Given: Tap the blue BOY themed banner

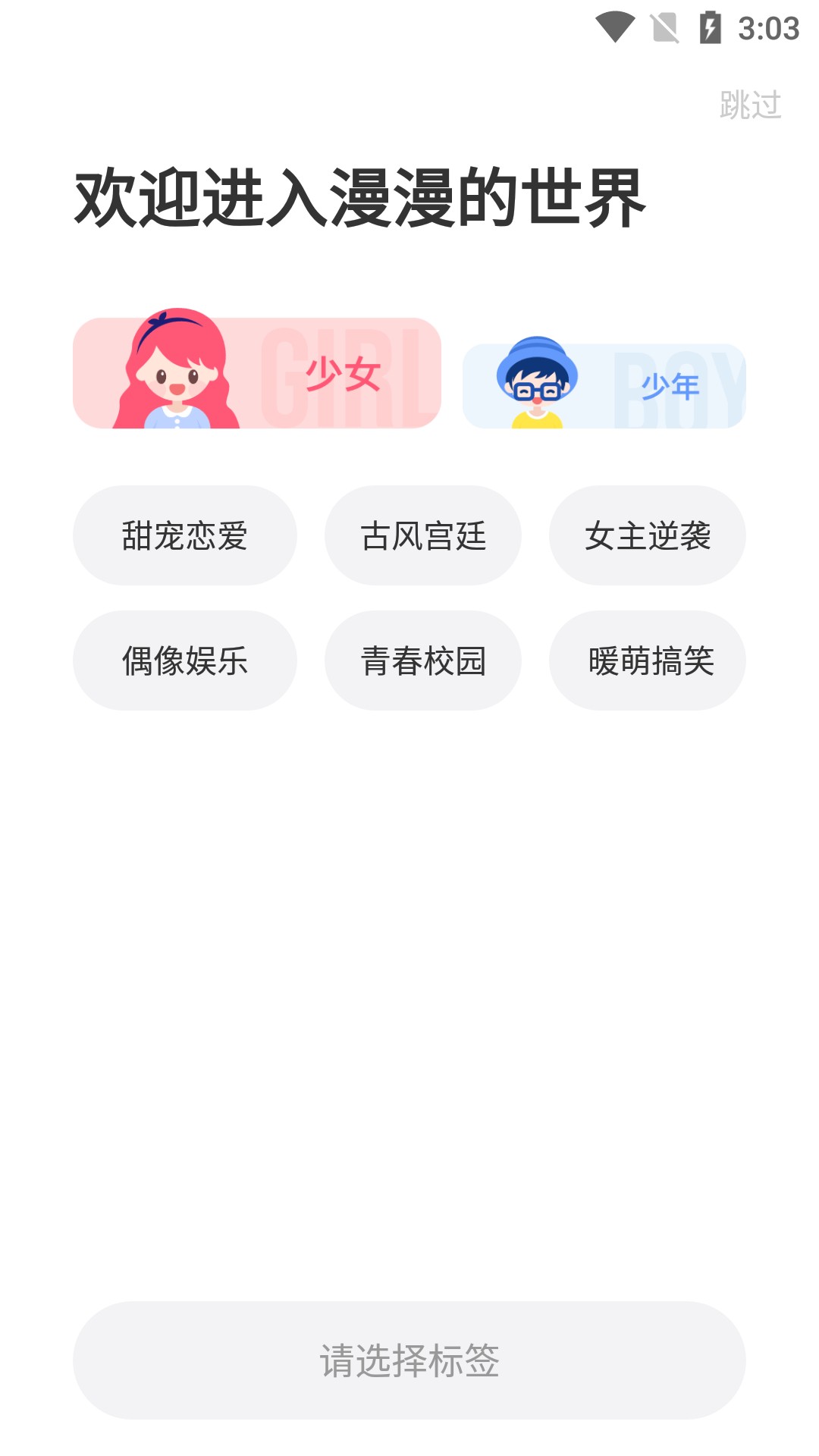Looking at the screenshot, I should point(603,383).
